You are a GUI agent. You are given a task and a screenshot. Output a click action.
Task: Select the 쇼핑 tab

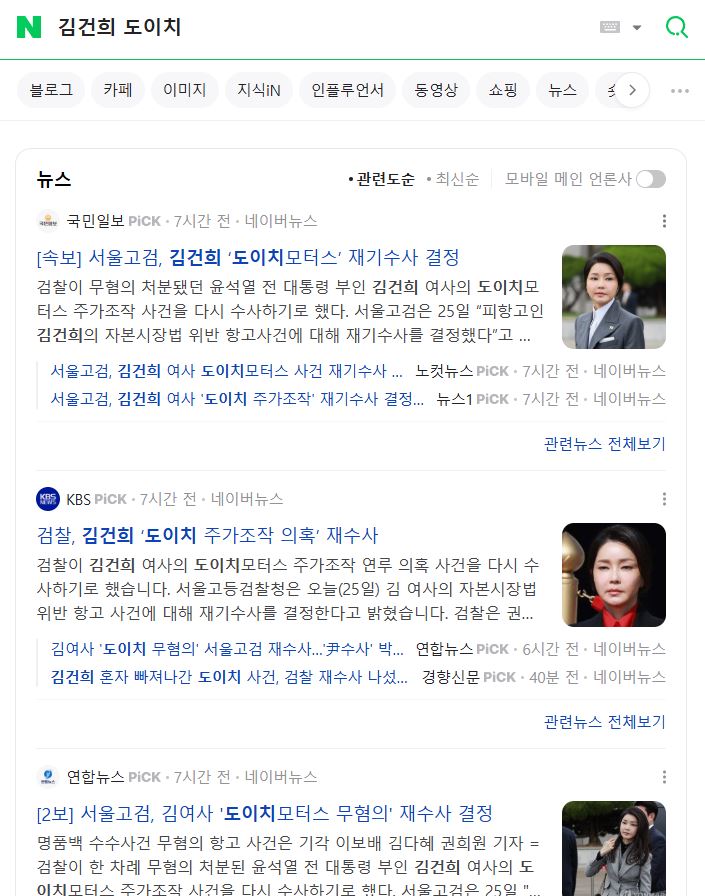click(x=503, y=90)
